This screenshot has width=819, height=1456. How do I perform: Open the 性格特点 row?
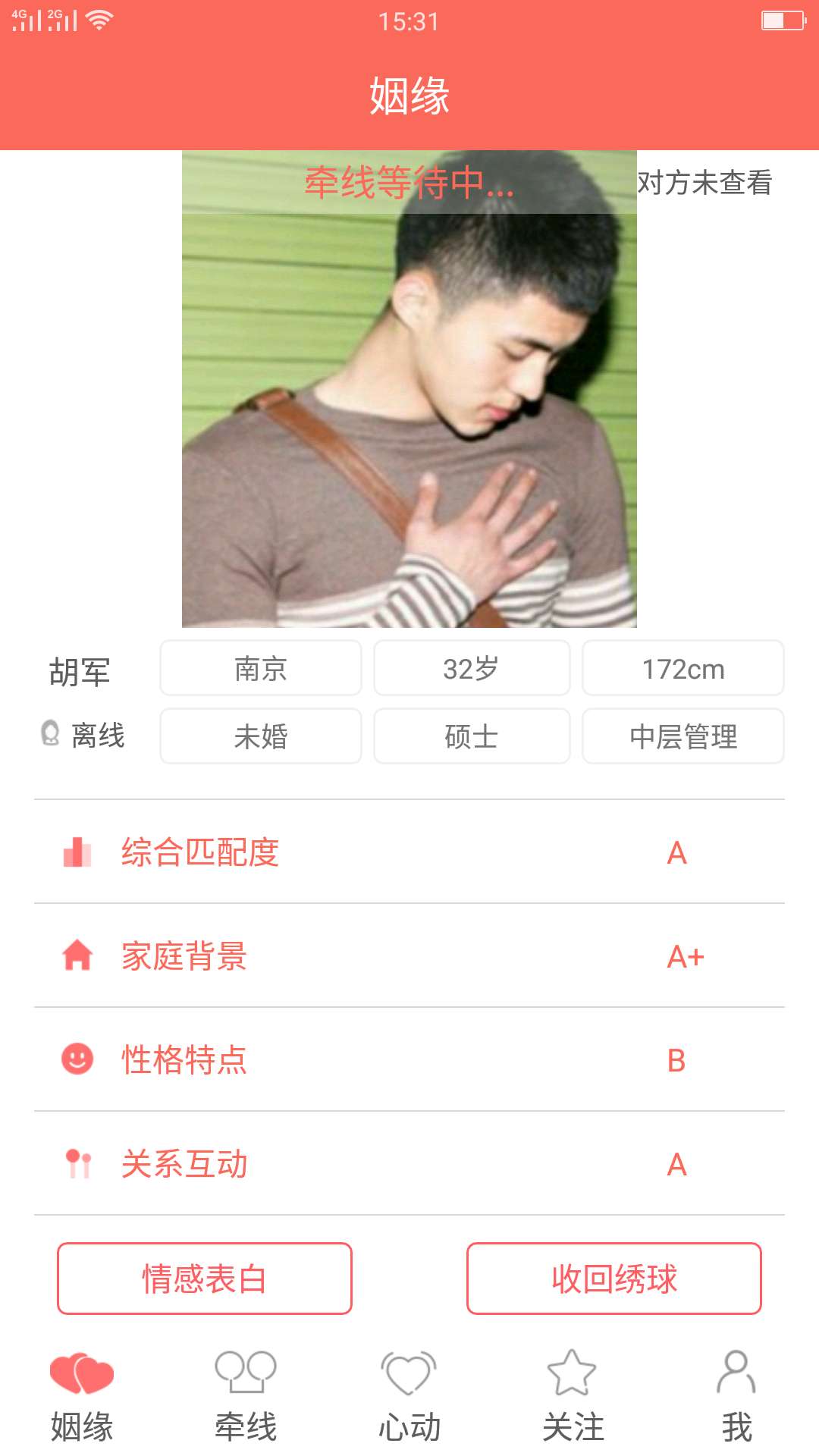tap(409, 1060)
